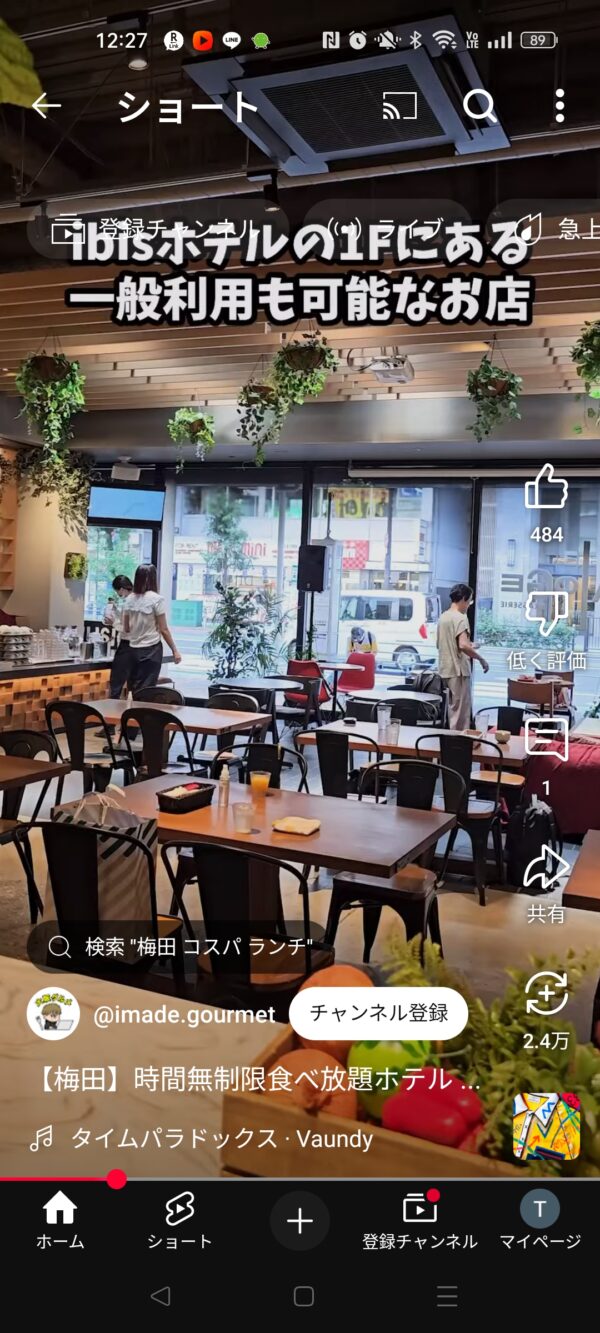The image size is (600, 1333).
Task: Go back using the top arrow
Action: coord(46,106)
